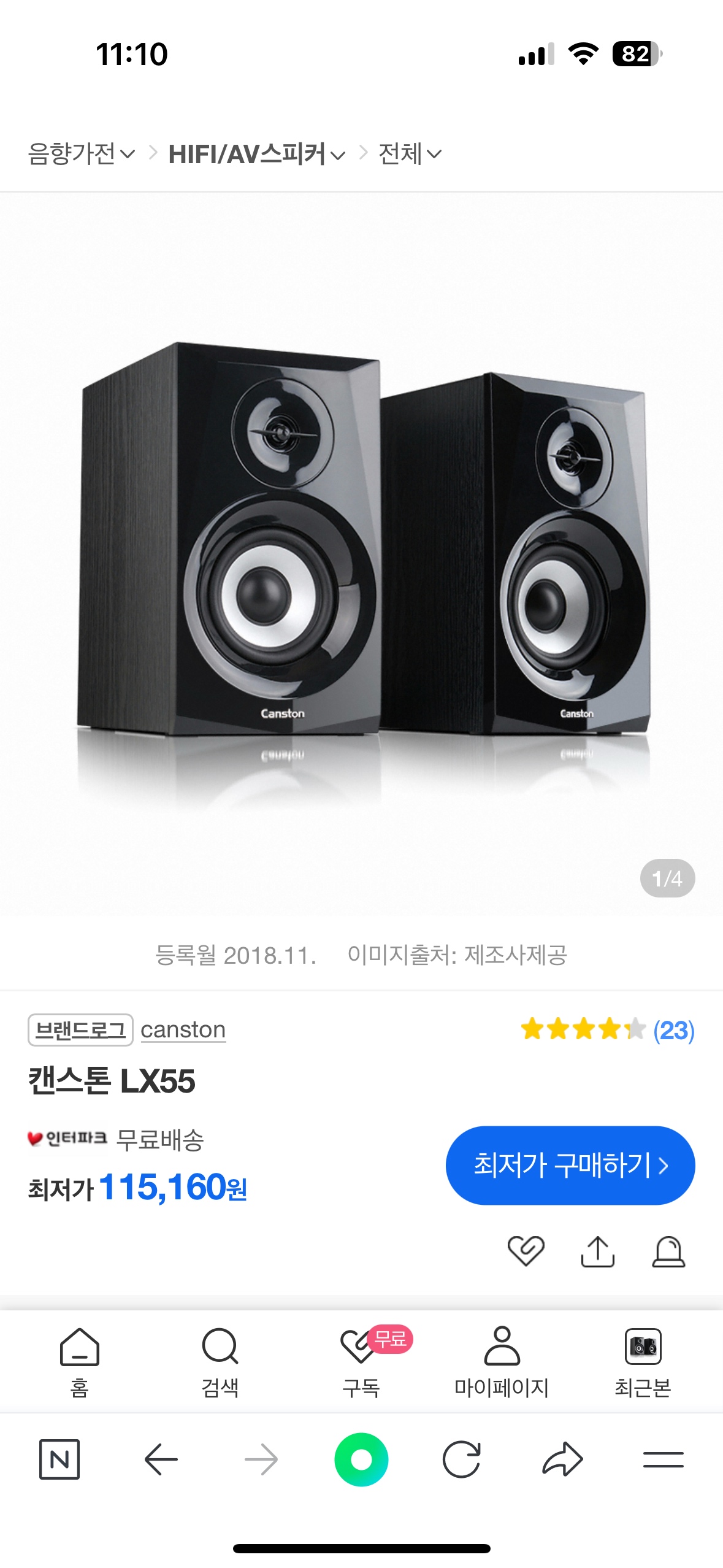
Task: Expand the 전체 subcategory dropdown
Action: pos(409,153)
